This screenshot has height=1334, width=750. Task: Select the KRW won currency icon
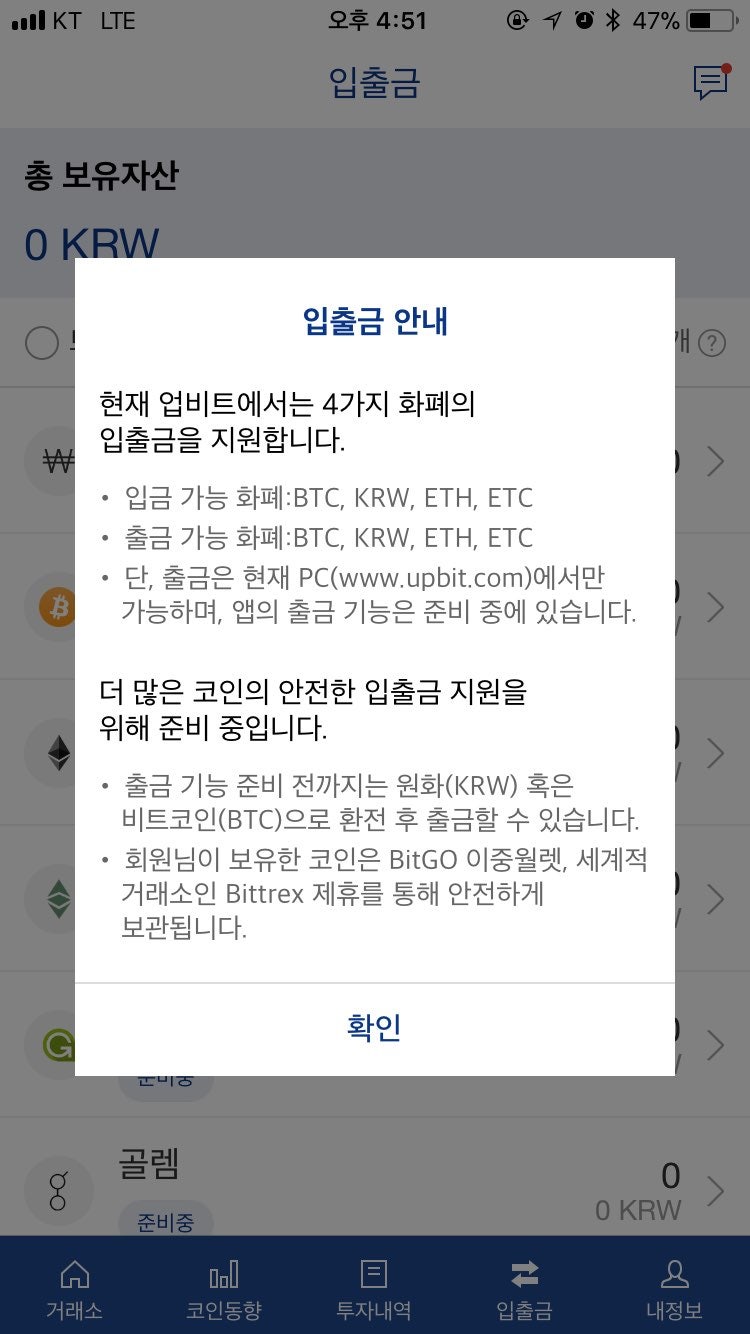[58, 460]
